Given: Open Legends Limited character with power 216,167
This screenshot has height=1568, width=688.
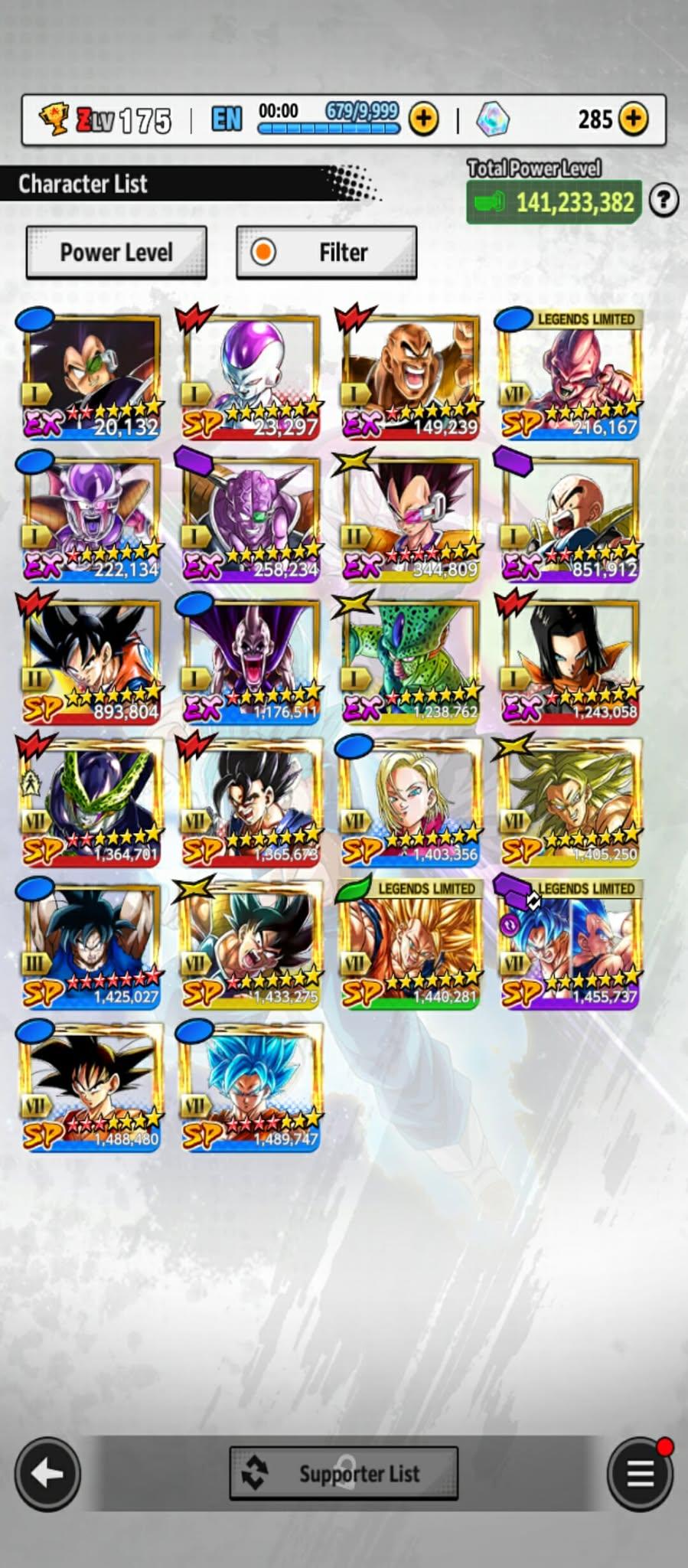Looking at the screenshot, I should coord(570,375).
